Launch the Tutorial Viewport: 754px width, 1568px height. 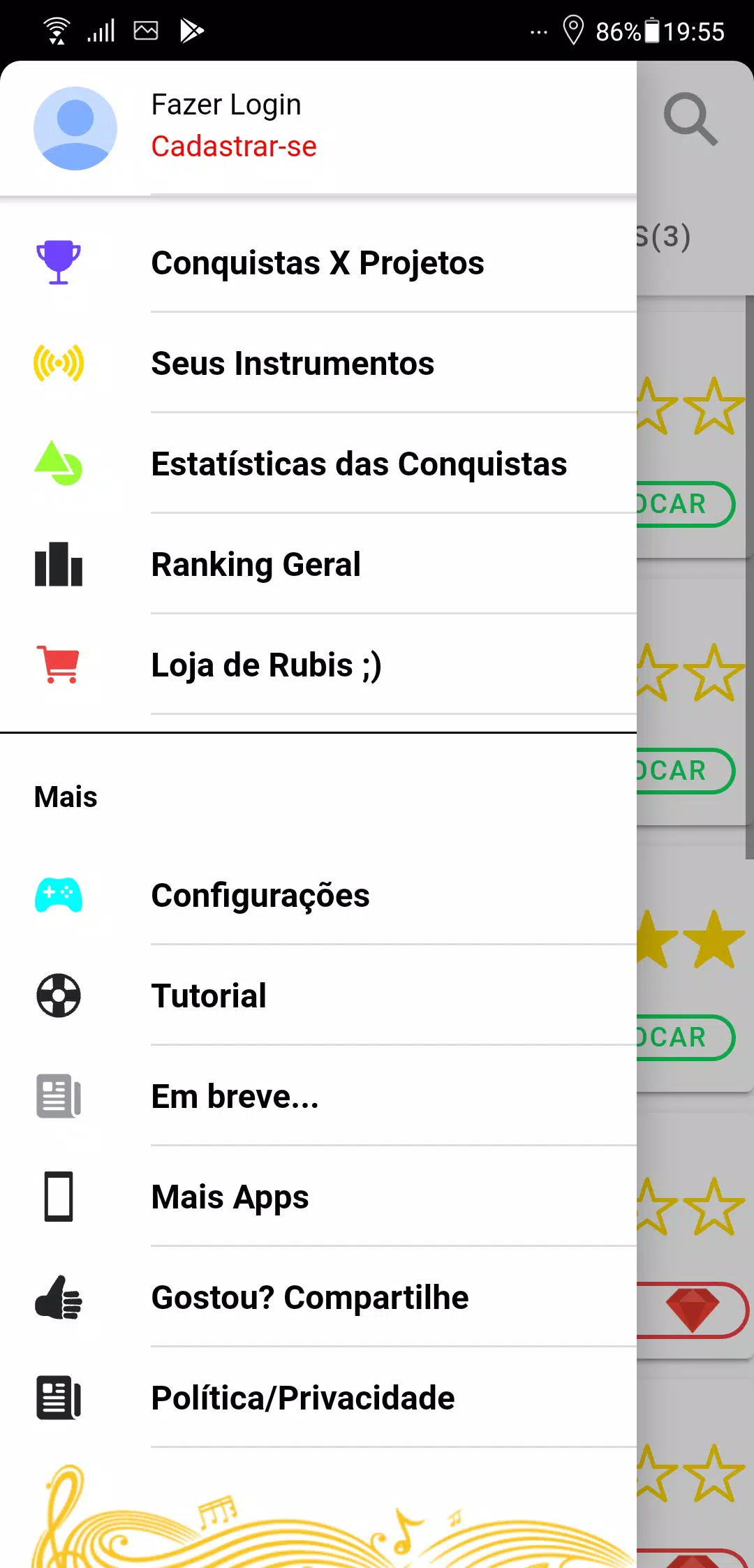coord(209,996)
